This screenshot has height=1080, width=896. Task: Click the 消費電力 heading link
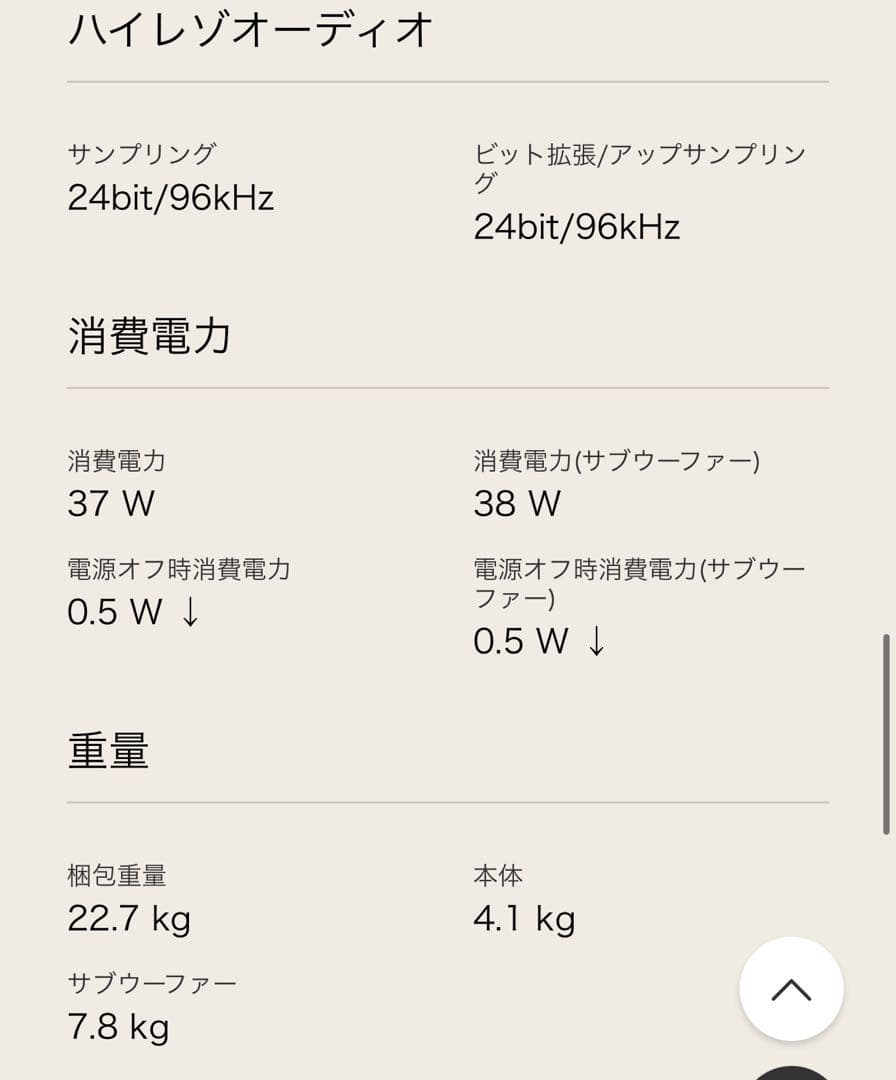(148, 336)
